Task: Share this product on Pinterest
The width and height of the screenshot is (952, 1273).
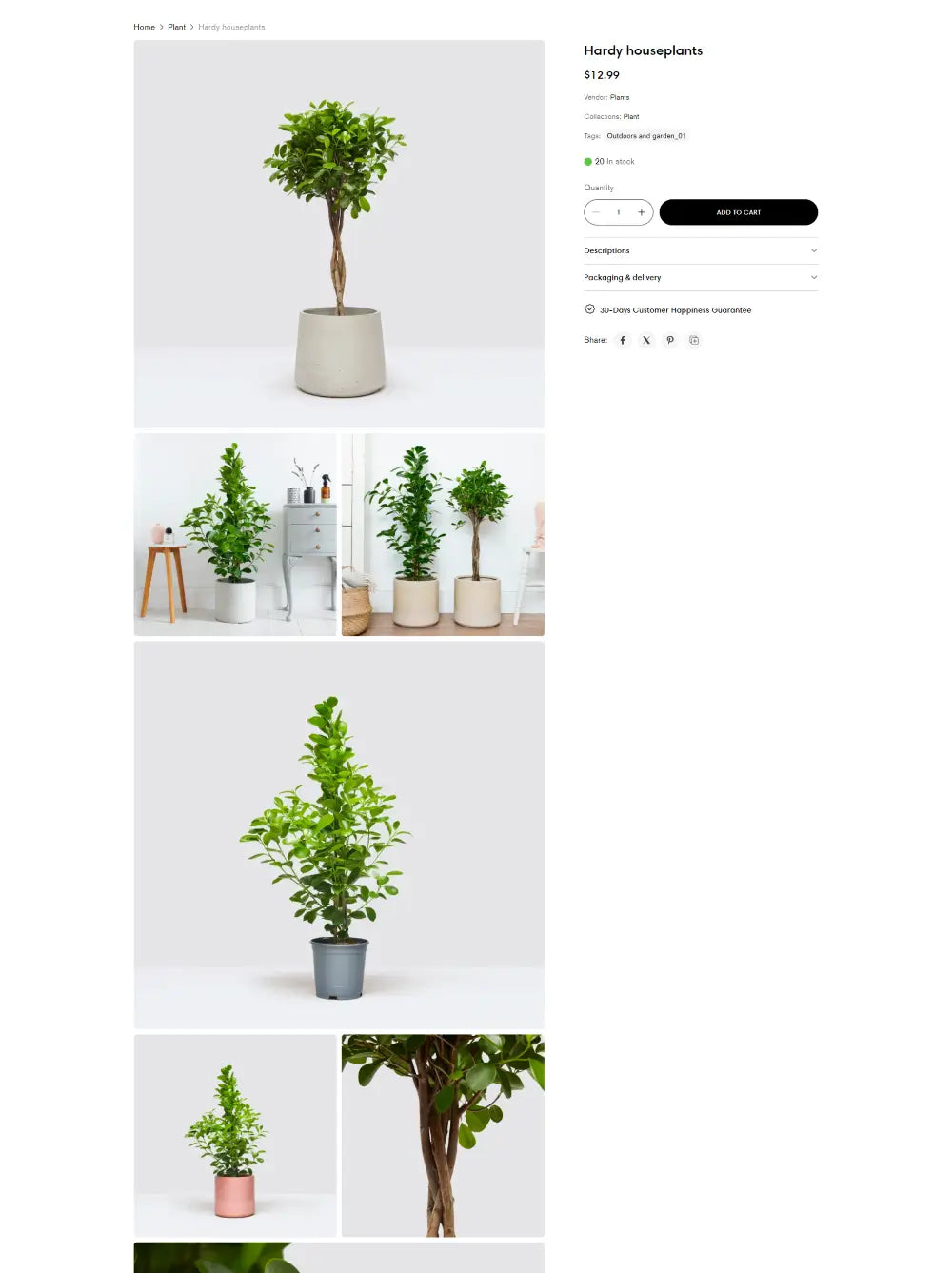Action: (x=670, y=340)
